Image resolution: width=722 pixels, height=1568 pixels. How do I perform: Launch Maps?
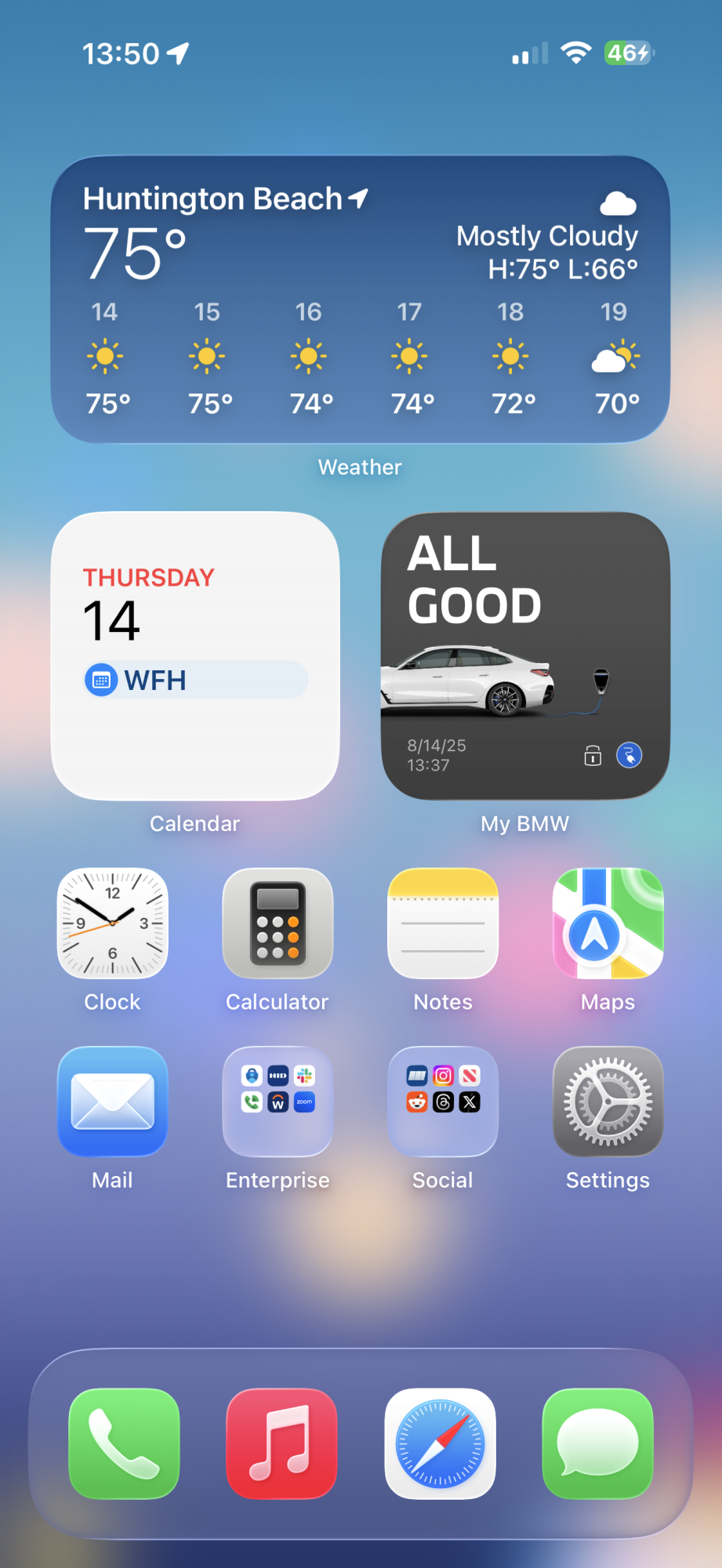[608, 924]
